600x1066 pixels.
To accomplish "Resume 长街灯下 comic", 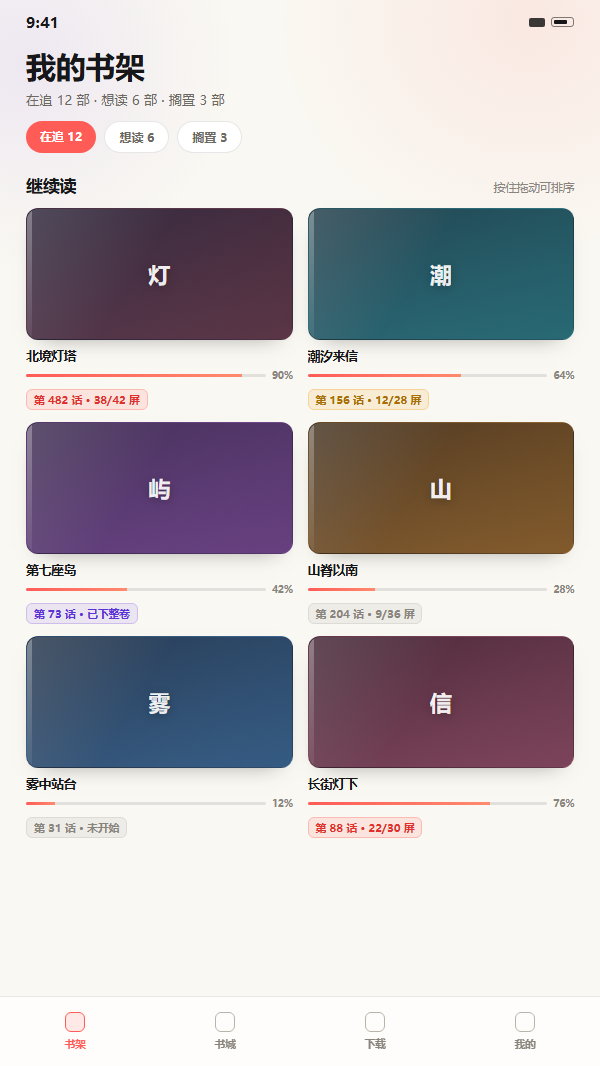I will [x=441, y=702].
